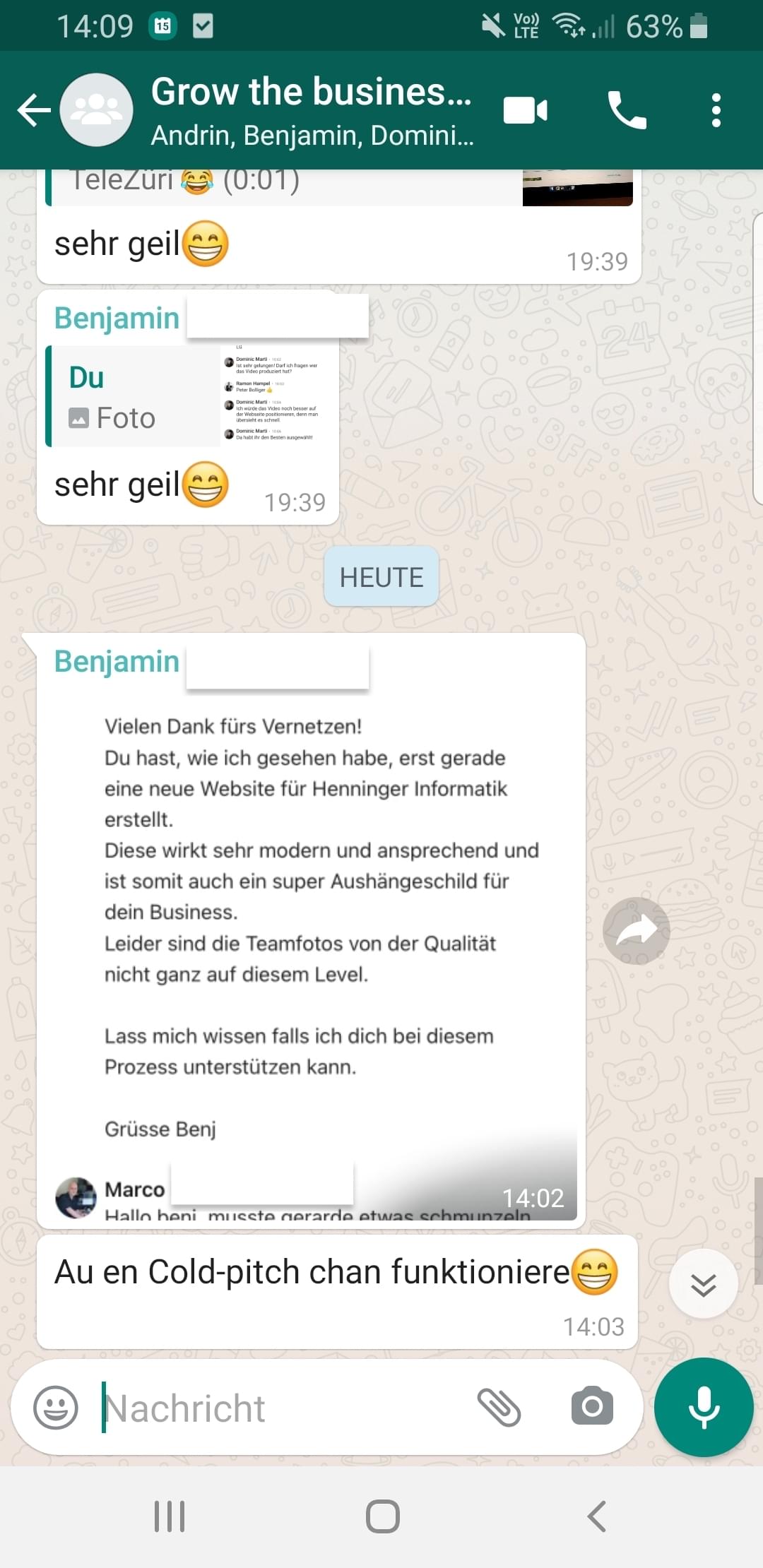763x1568 pixels.
Task: Open the three-dot overflow menu
Action: [716, 111]
